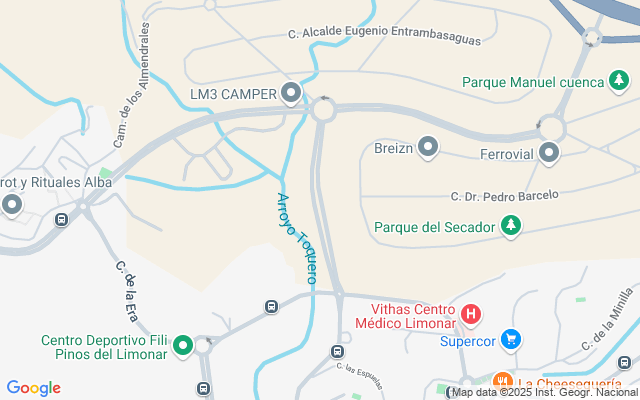Open the LM3 CAMPER place marker
The width and height of the screenshot is (640, 400).
pyautogui.click(x=291, y=93)
